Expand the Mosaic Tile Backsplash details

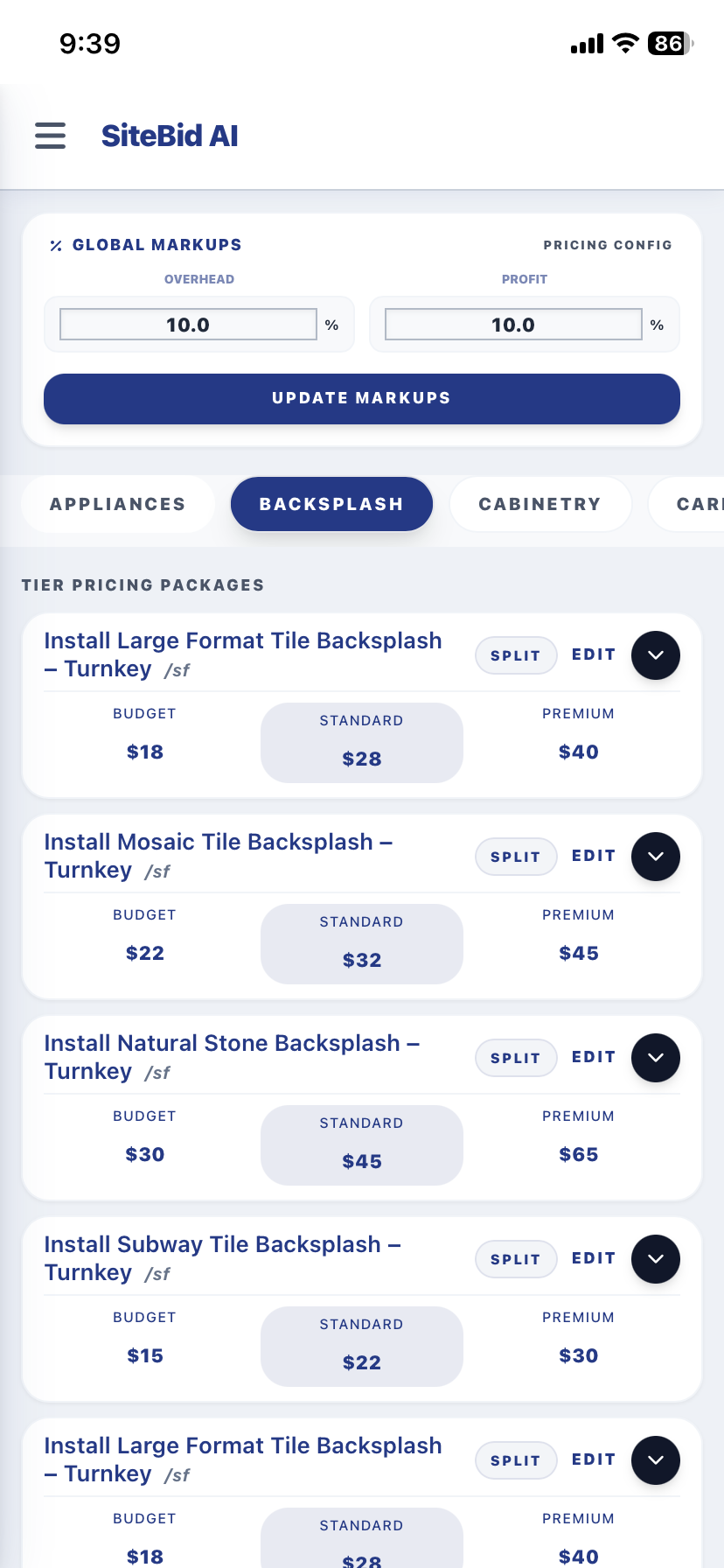pyautogui.click(x=655, y=856)
